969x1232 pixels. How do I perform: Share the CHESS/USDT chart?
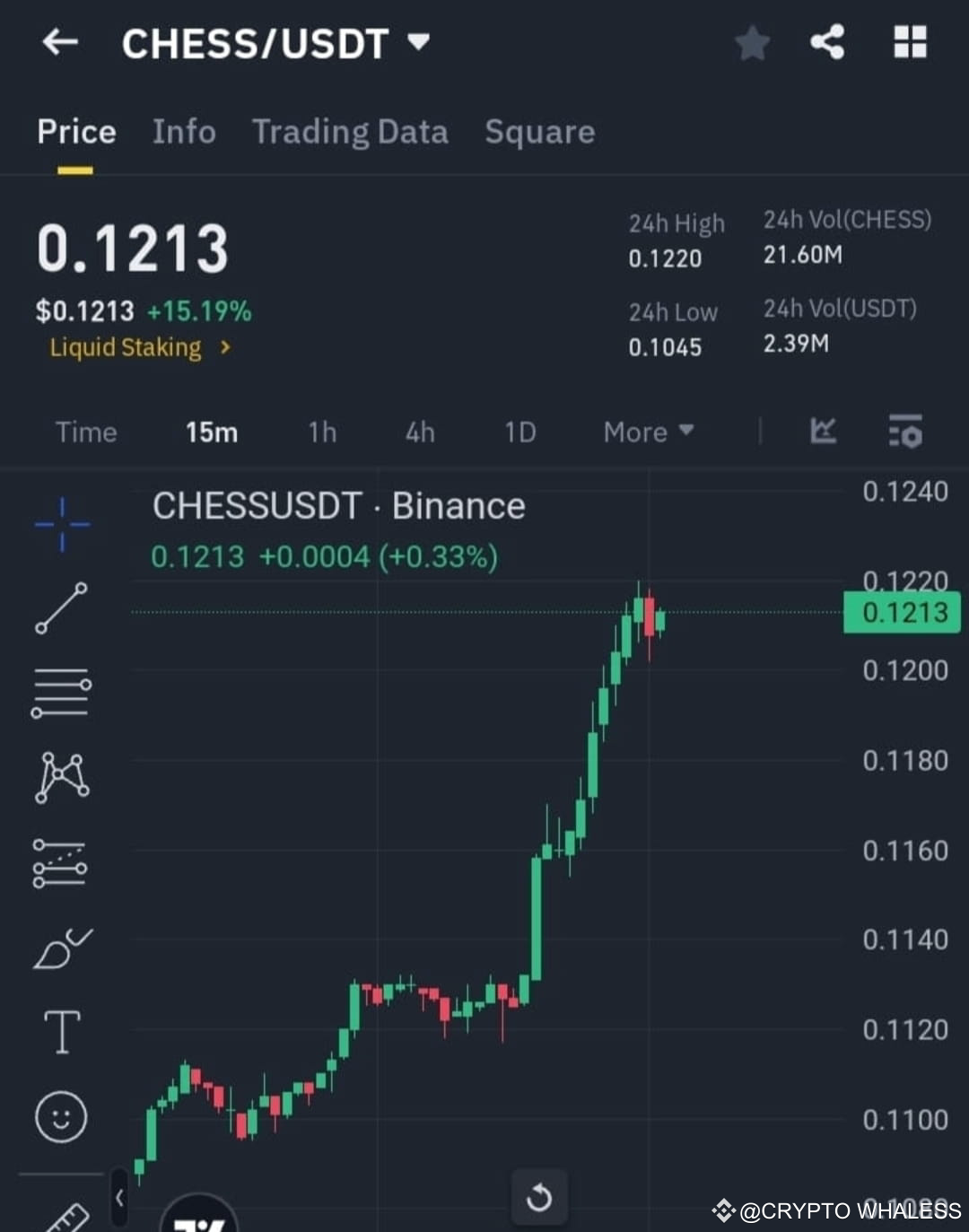(x=827, y=42)
